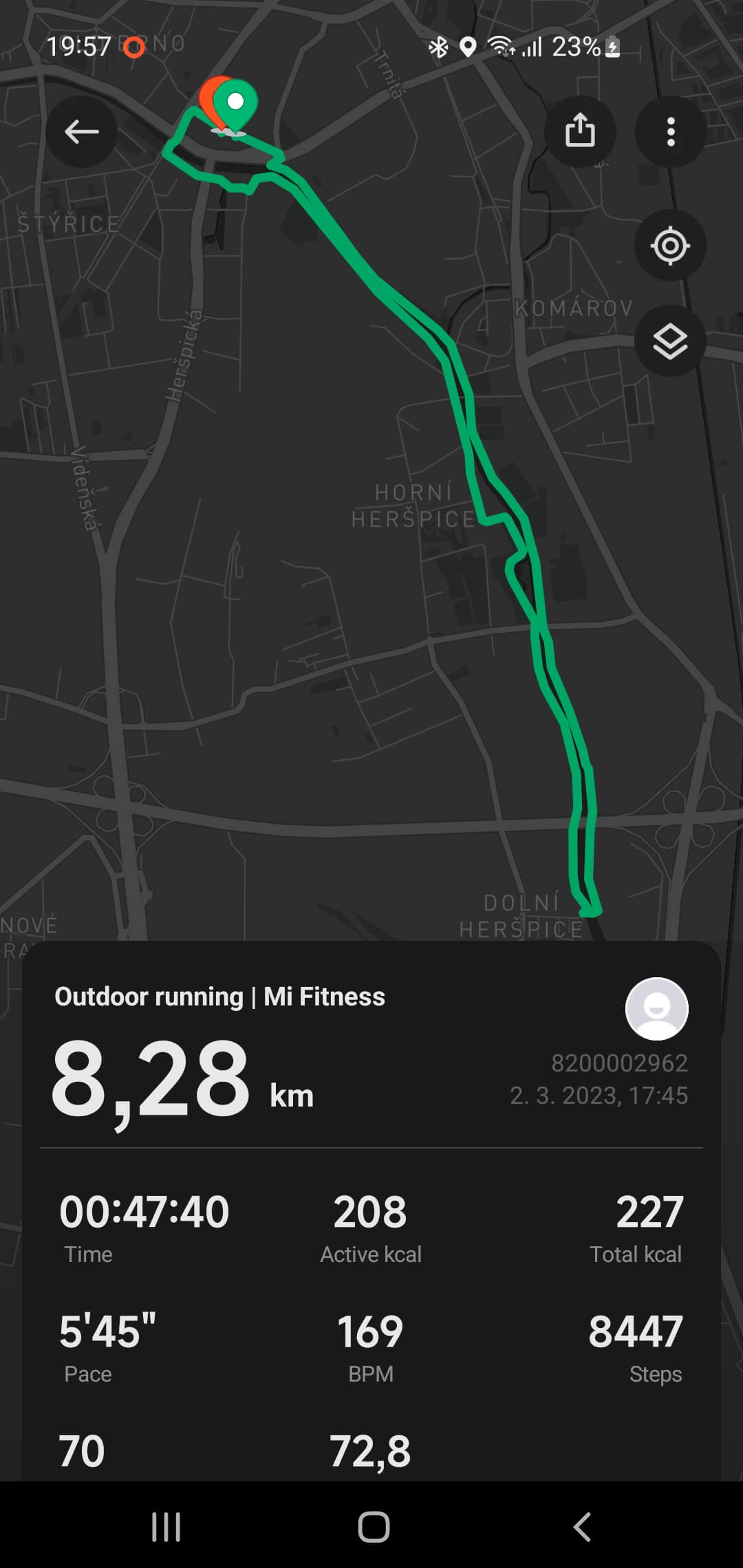Open the three-dot overflow menu
743x1568 pixels.
(671, 131)
